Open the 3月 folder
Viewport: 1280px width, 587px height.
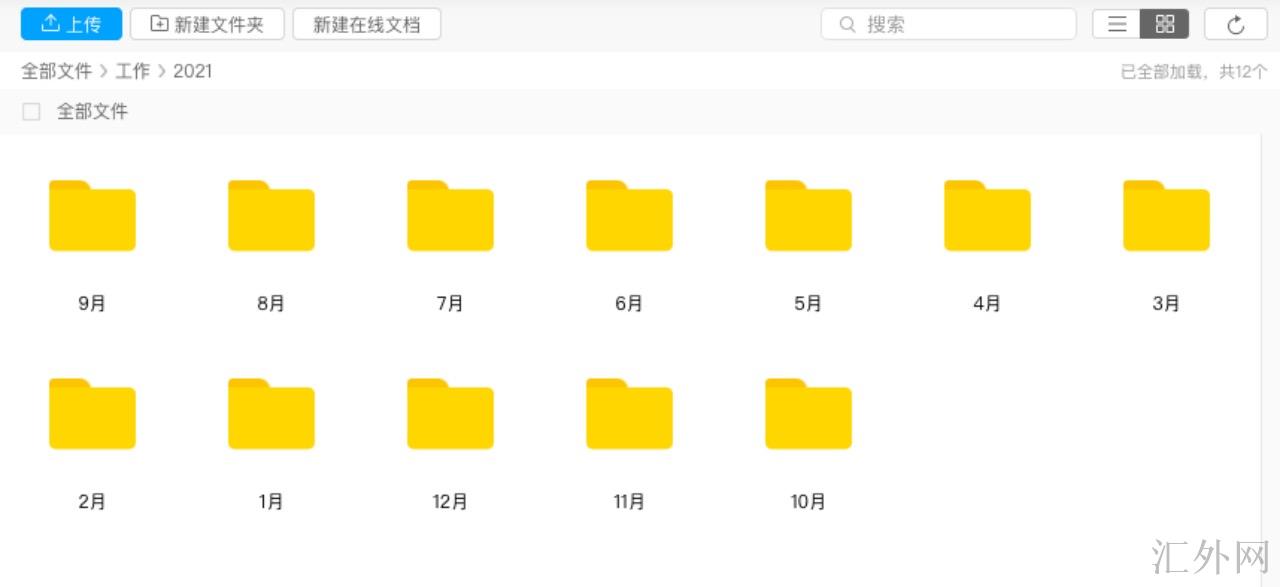pos(1166,216)
